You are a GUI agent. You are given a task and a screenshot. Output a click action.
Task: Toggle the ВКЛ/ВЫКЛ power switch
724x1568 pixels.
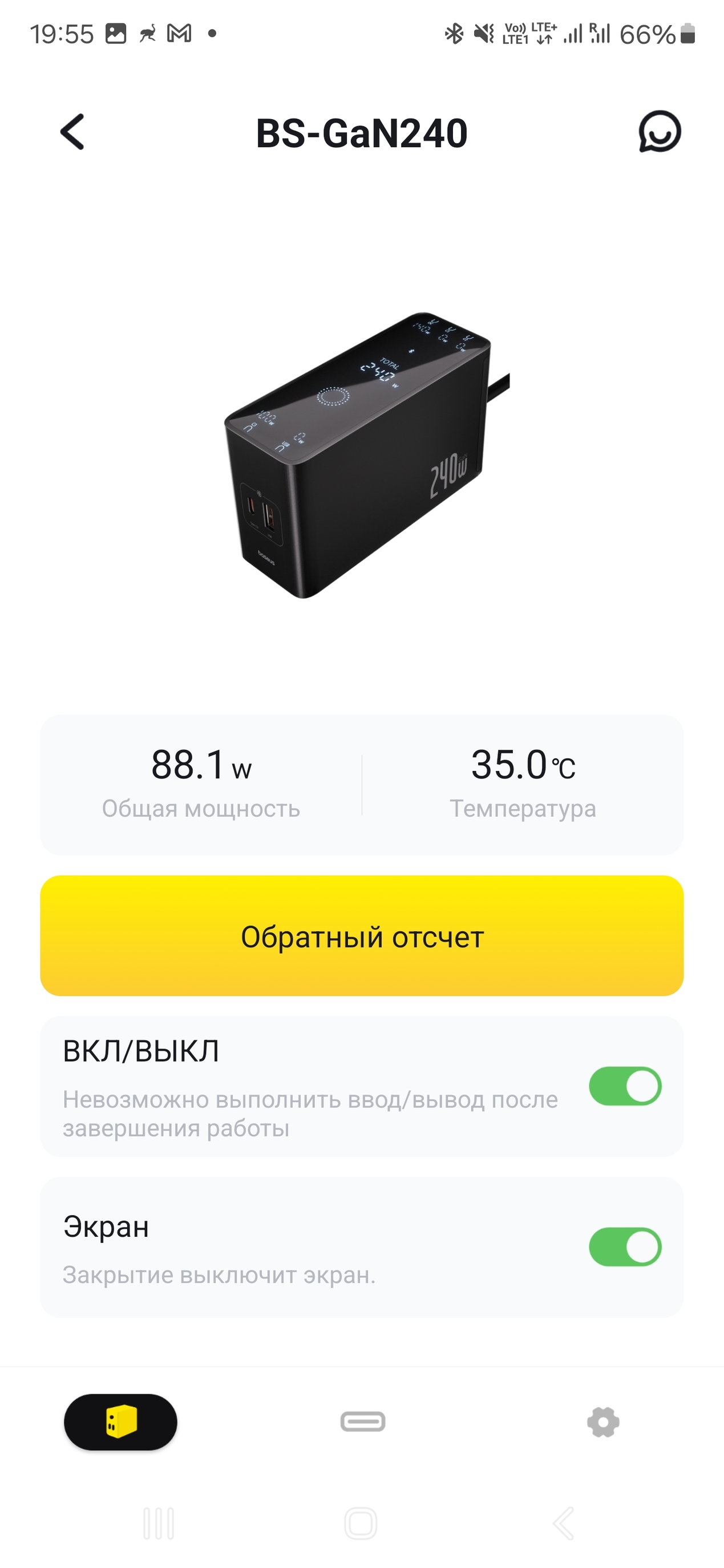pos(625,1086)
